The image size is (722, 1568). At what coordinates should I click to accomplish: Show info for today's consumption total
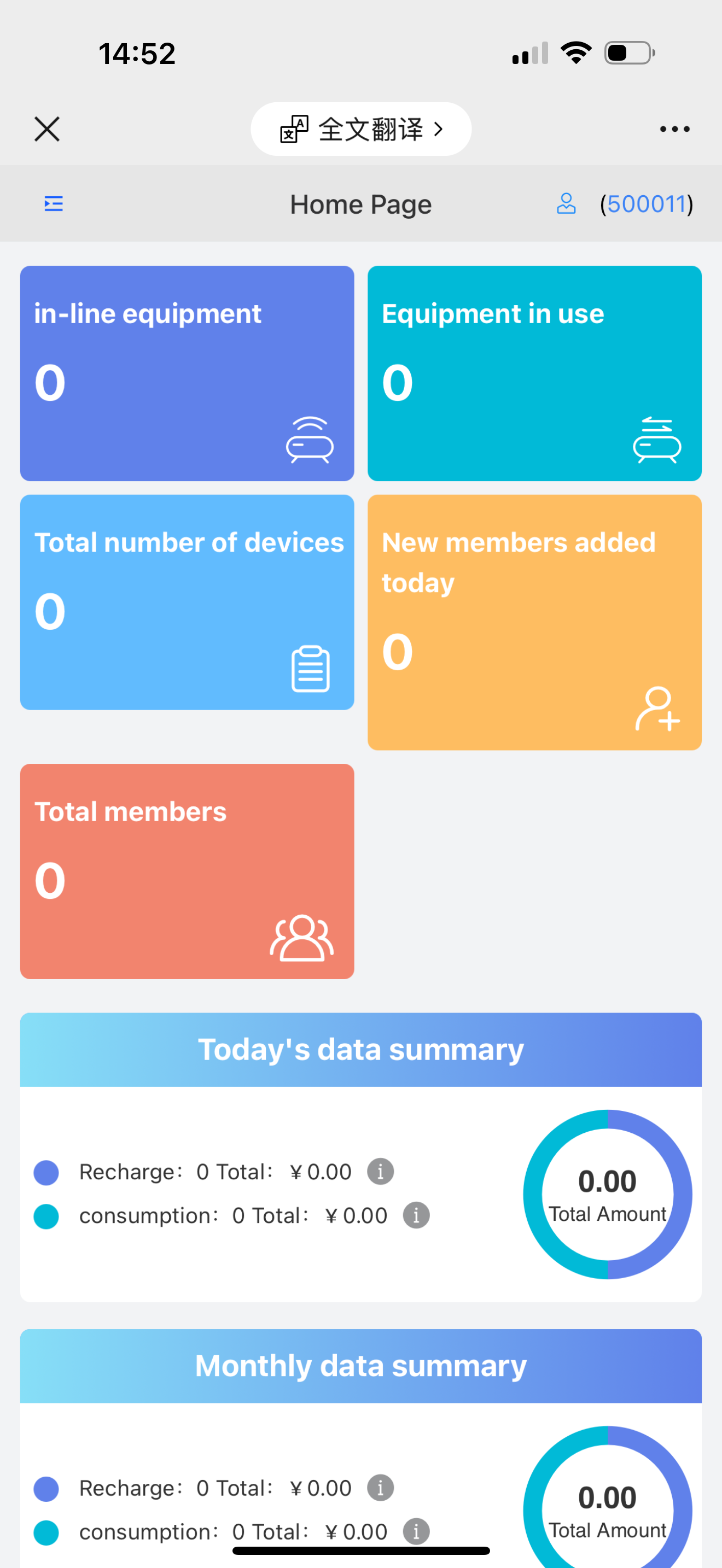416,1215
